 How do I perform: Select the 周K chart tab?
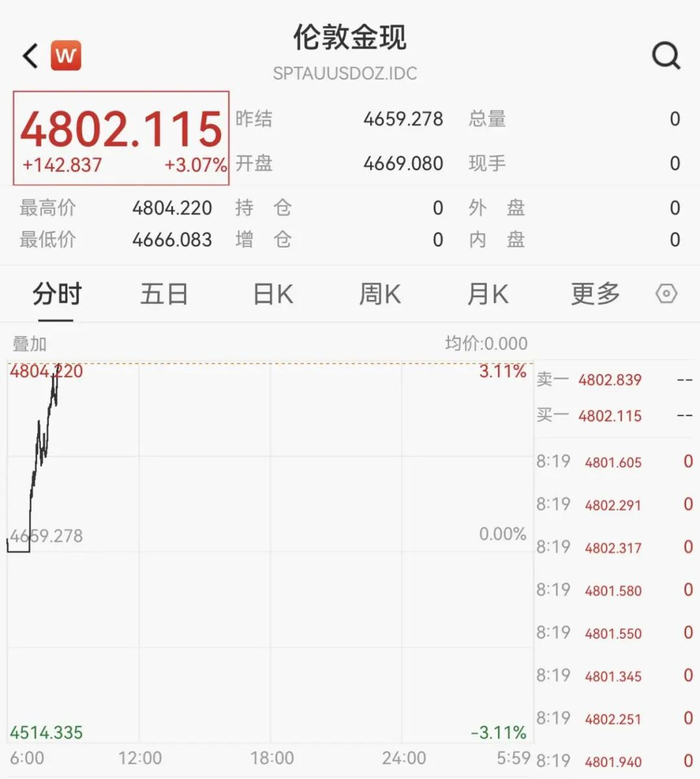(380, 294)
